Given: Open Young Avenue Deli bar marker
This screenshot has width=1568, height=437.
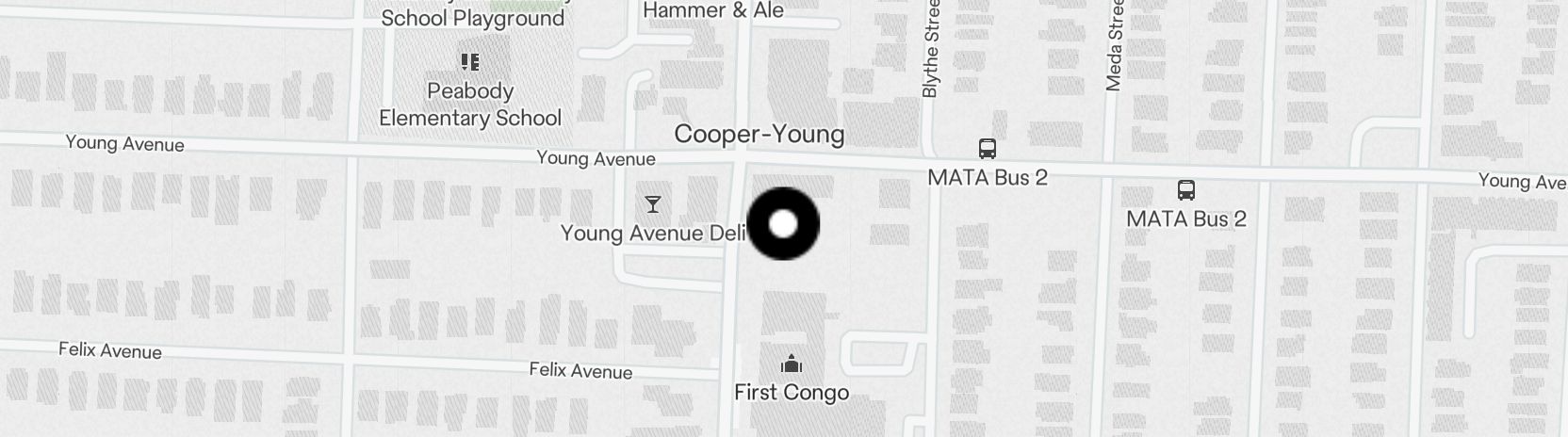Looking at the screenshot, I should (x=652, y=204).
